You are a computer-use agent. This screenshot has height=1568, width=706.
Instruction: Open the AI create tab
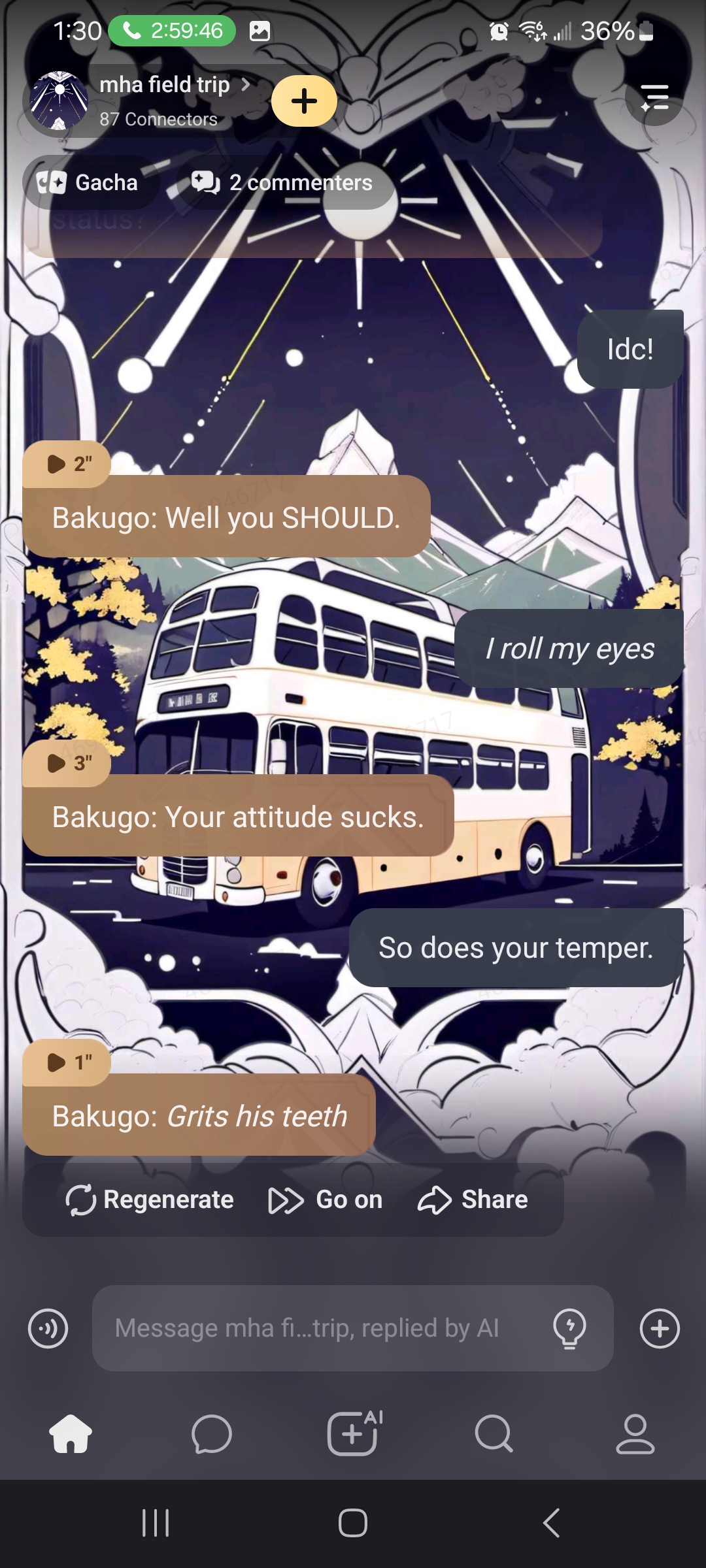tap(354, 1434)
